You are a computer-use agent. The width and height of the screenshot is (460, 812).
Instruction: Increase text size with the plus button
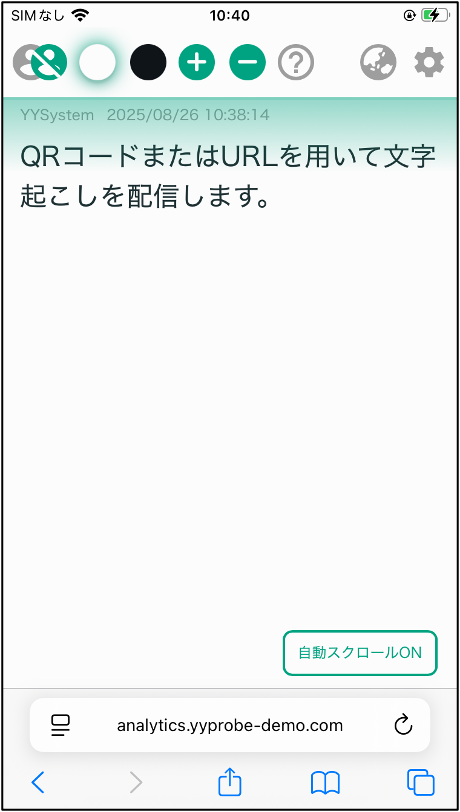pos(196,62)
